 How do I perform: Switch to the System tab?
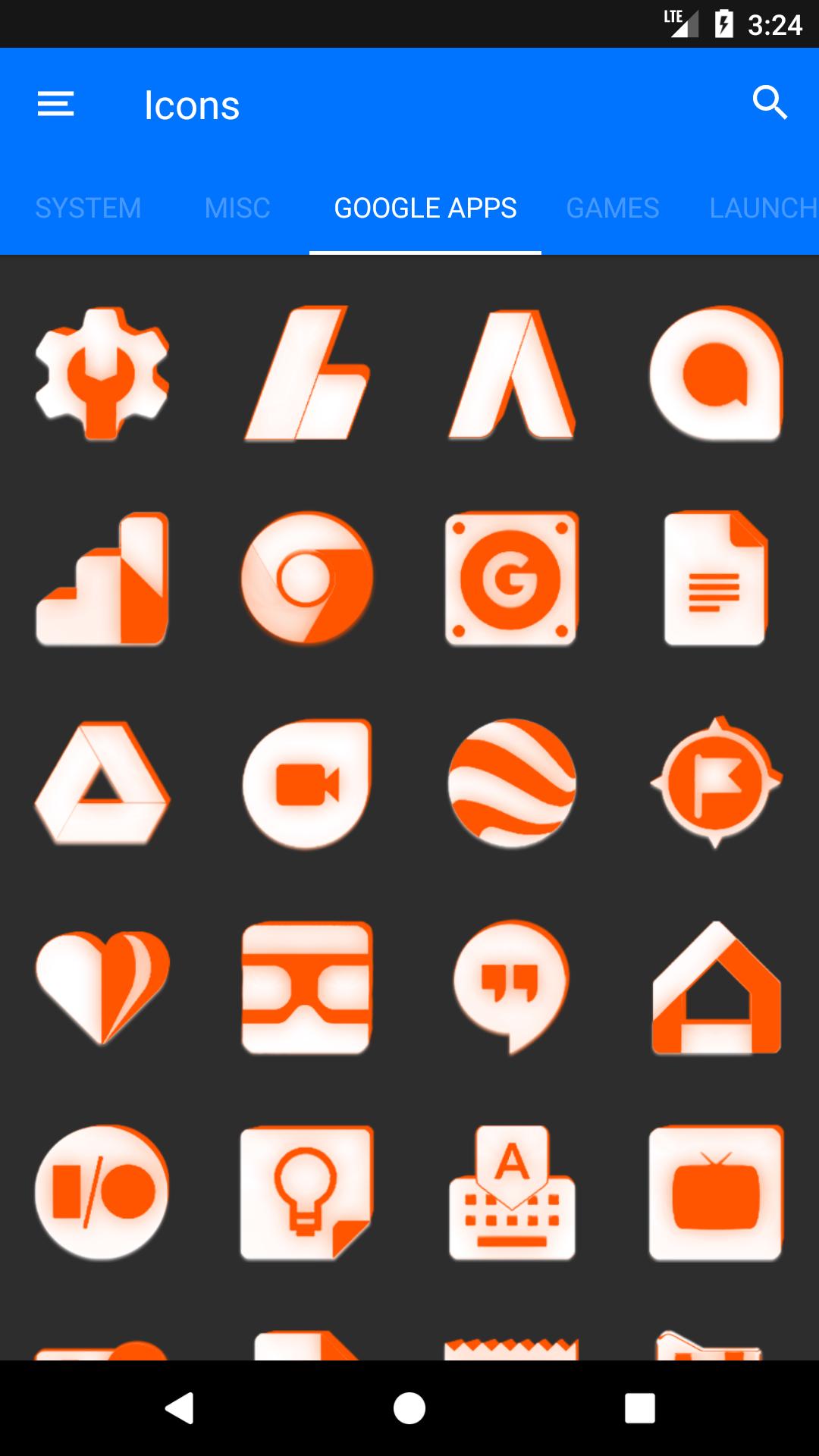88,208
